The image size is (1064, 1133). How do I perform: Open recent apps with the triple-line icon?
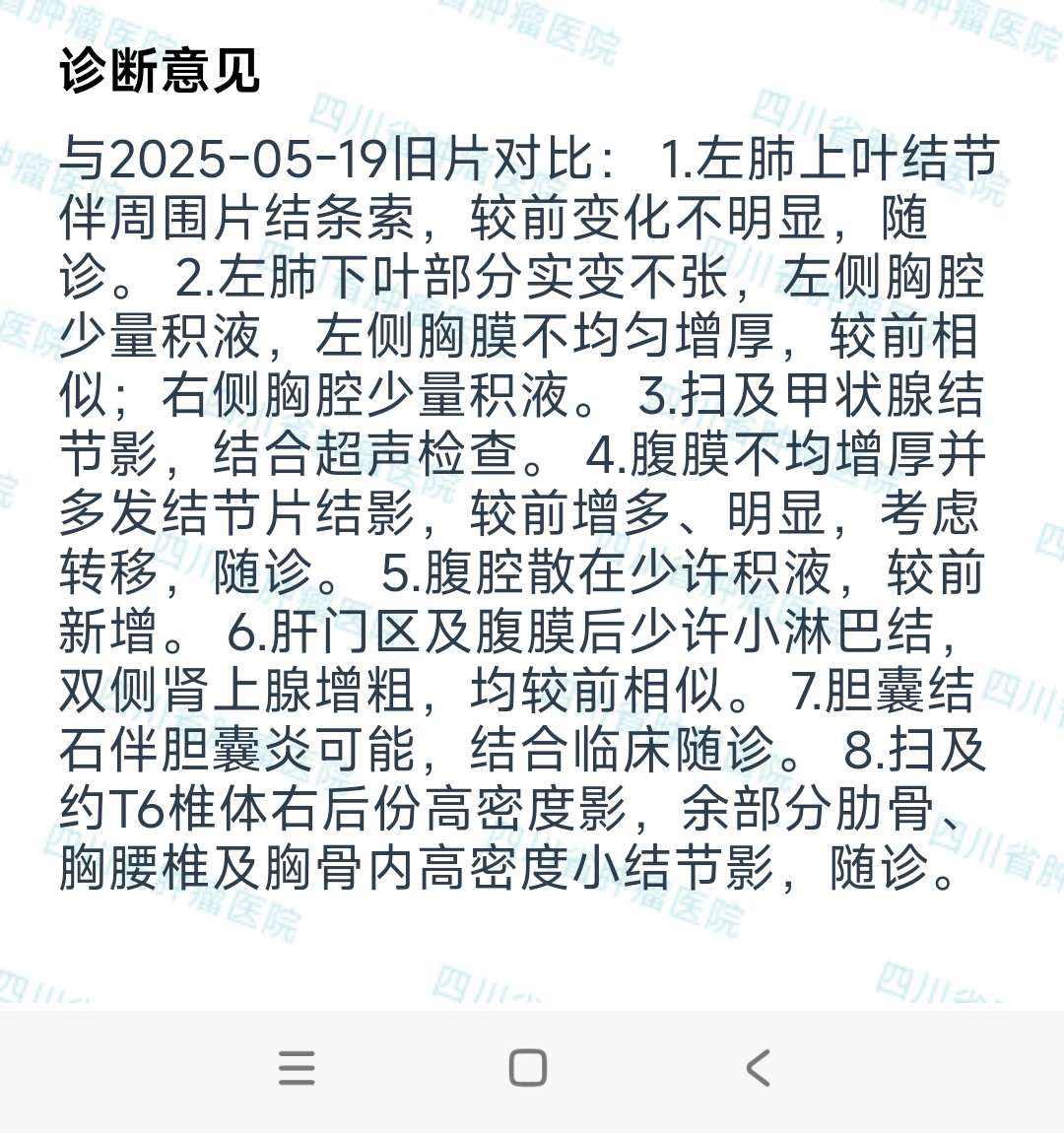(x=297, y=1068)
